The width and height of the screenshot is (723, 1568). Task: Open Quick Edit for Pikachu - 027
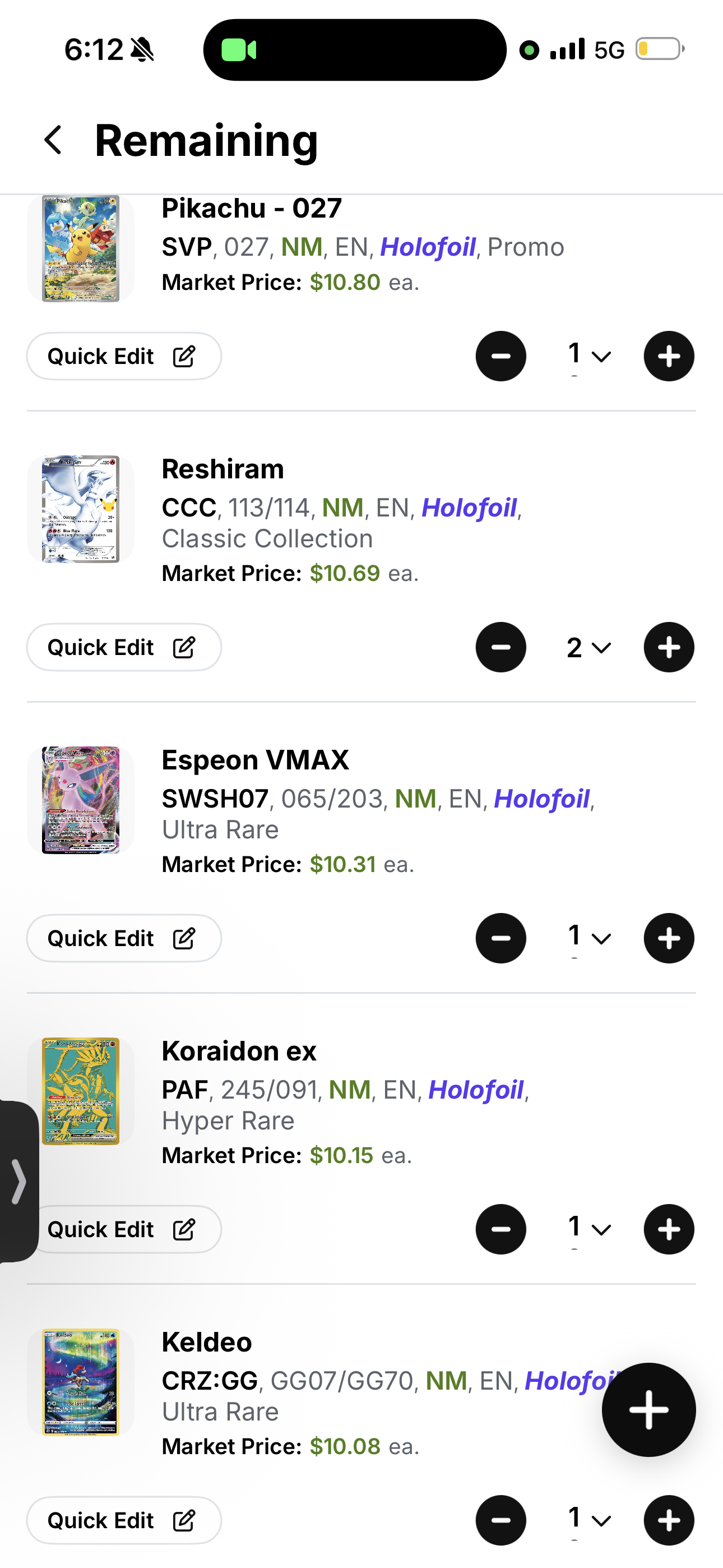coord(123,356)
